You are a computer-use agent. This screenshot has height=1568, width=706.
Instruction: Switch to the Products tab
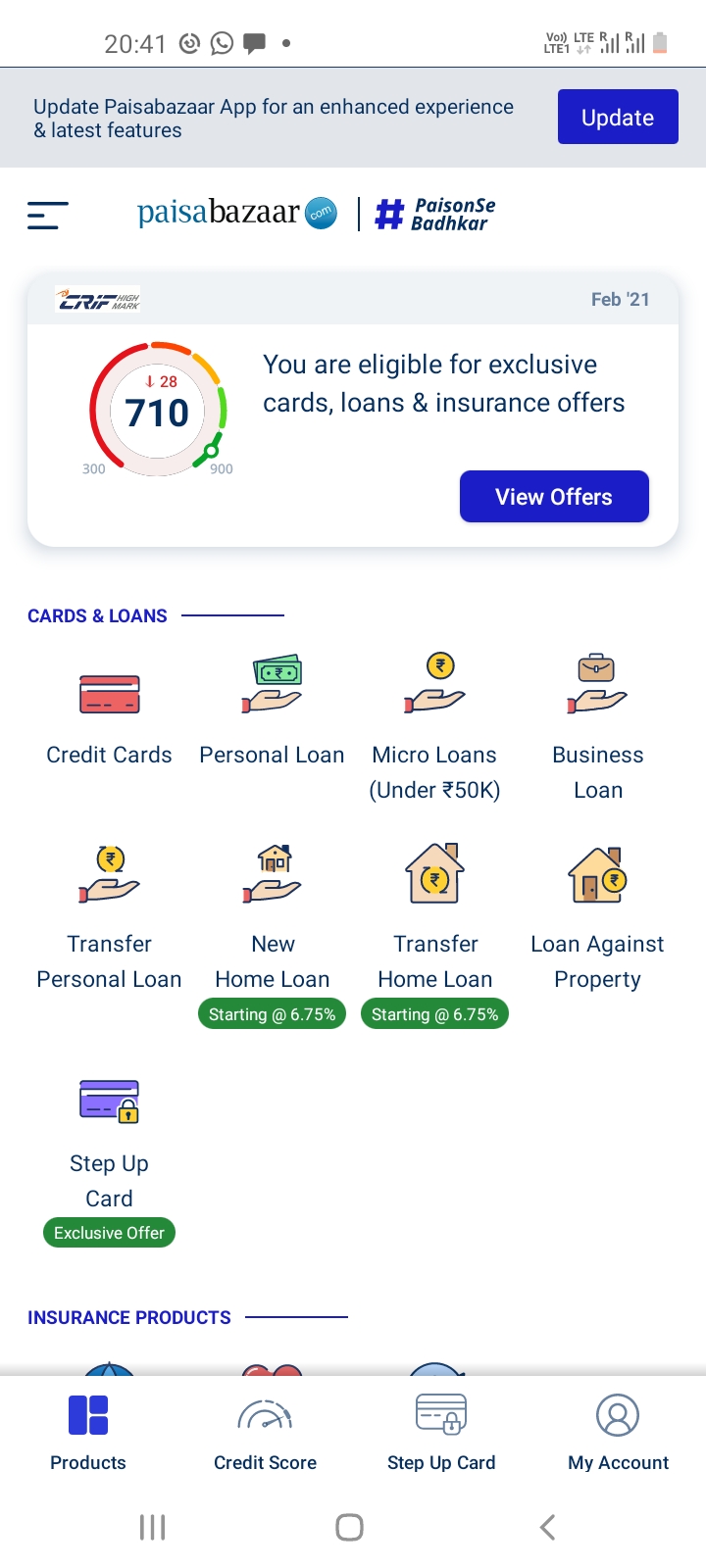[88, 1433]
